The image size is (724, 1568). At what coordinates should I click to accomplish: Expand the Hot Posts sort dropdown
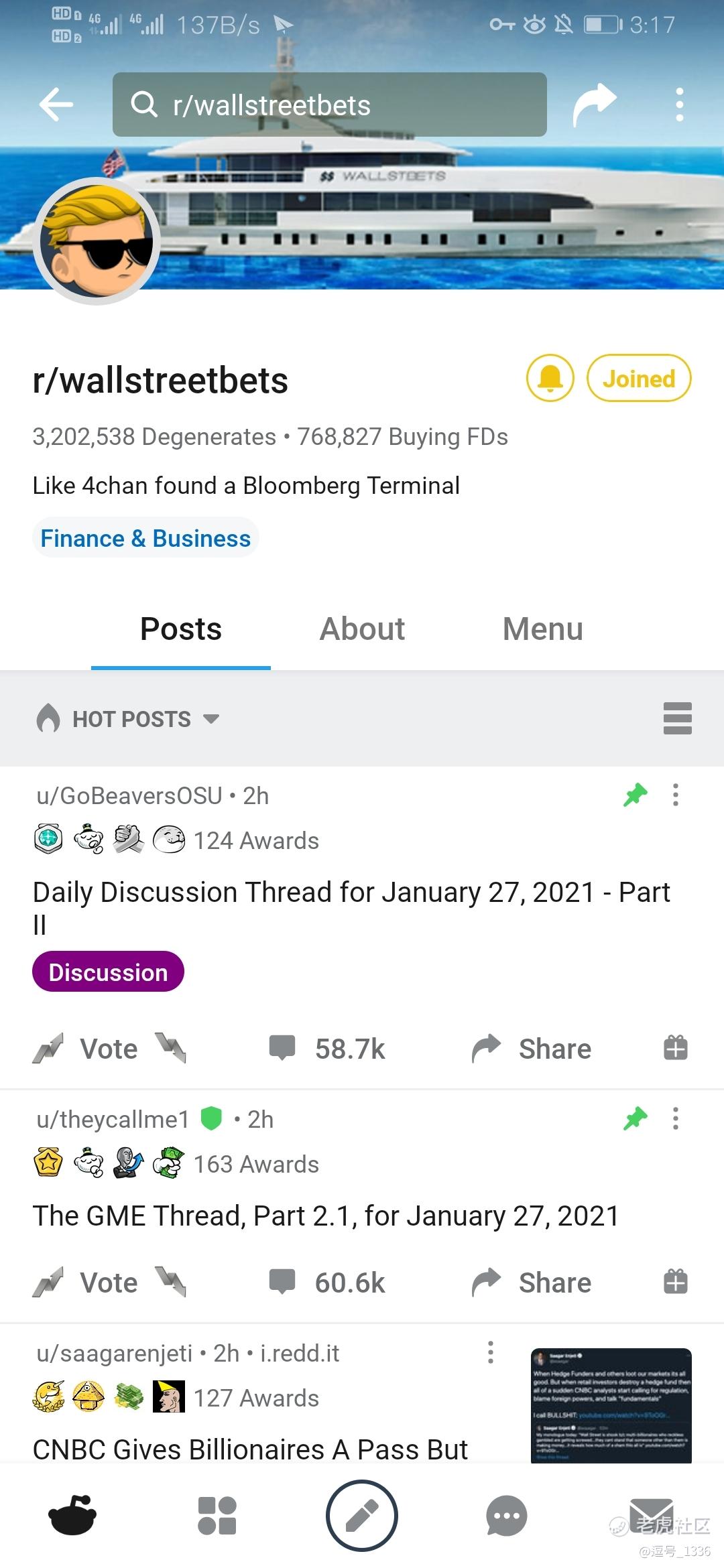pyautogui.click(x=127, y=719)
